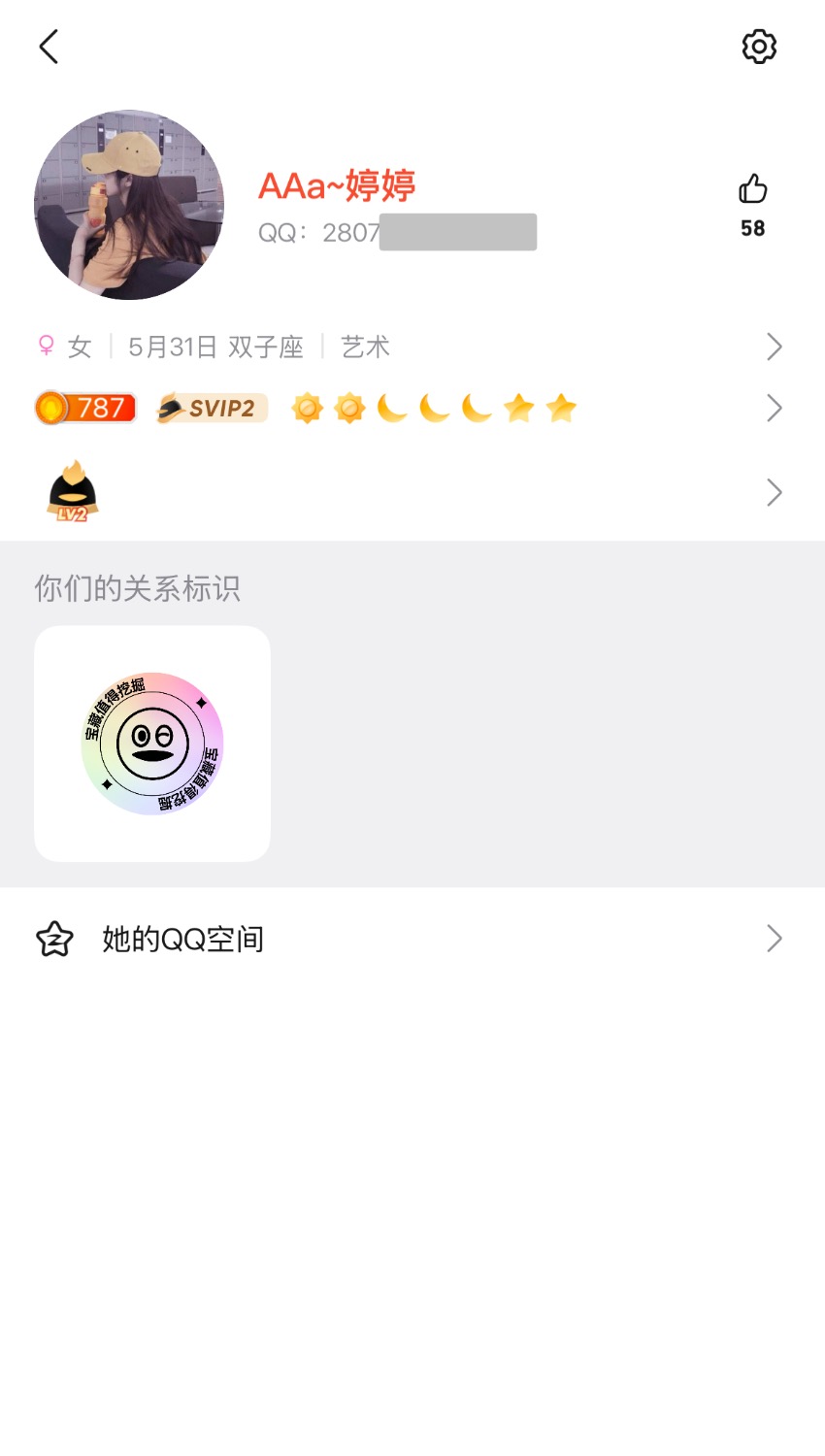Open the SVIP2 level badges row
Viewport: 825px width, 1456px height.
[x=408, y=409]
